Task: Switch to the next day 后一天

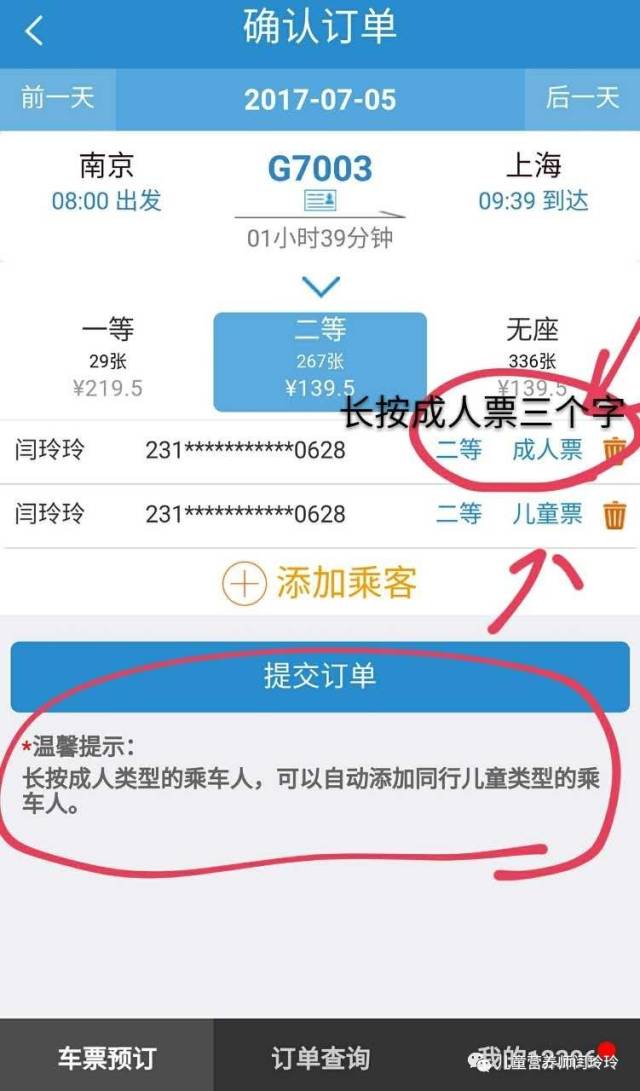Action: pos(582,99)
